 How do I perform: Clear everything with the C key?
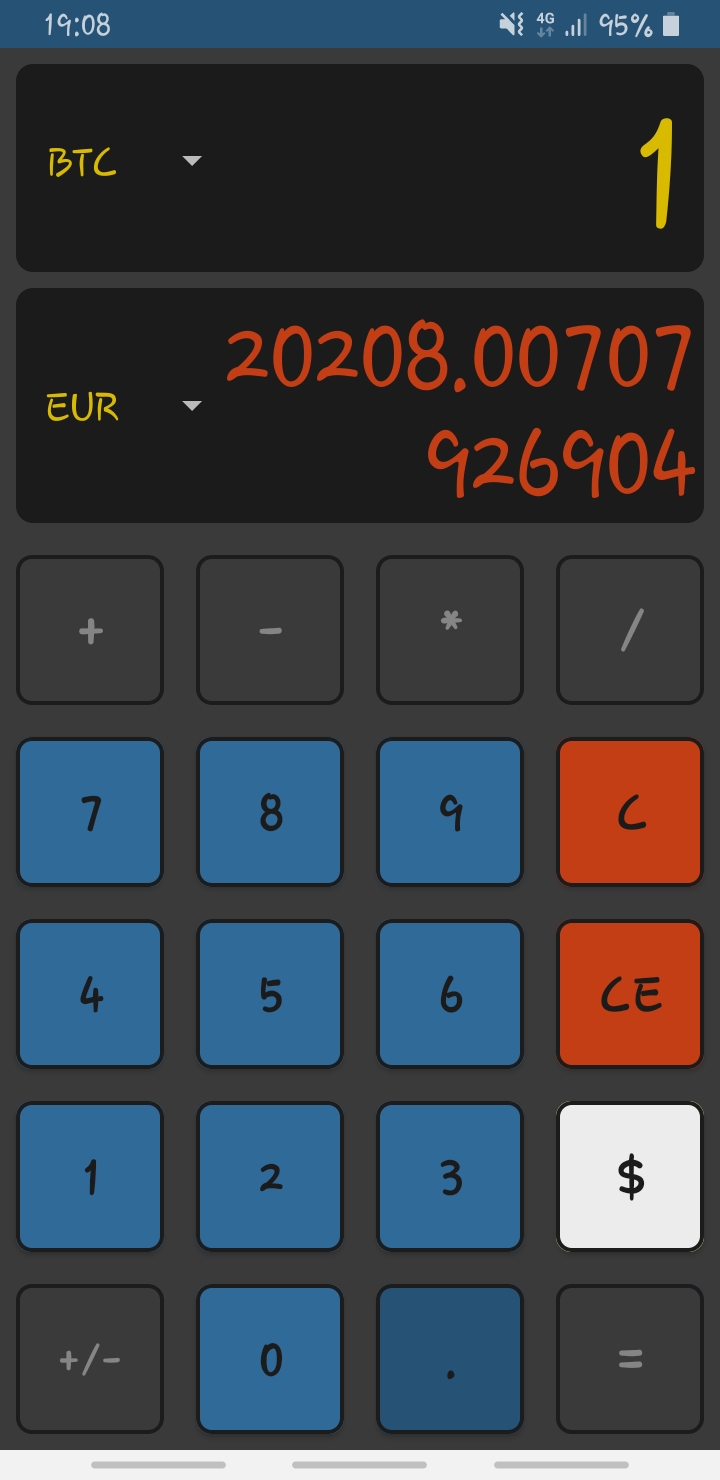(630, 812)
